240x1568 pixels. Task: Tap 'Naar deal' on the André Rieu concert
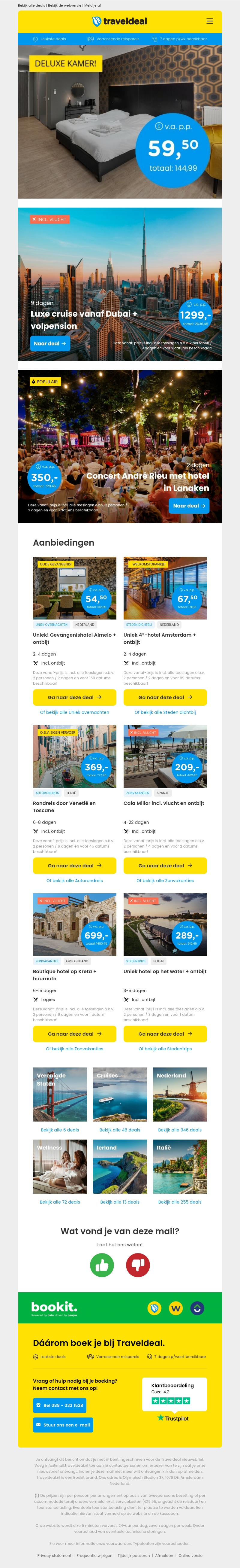[x=189, y=506]
